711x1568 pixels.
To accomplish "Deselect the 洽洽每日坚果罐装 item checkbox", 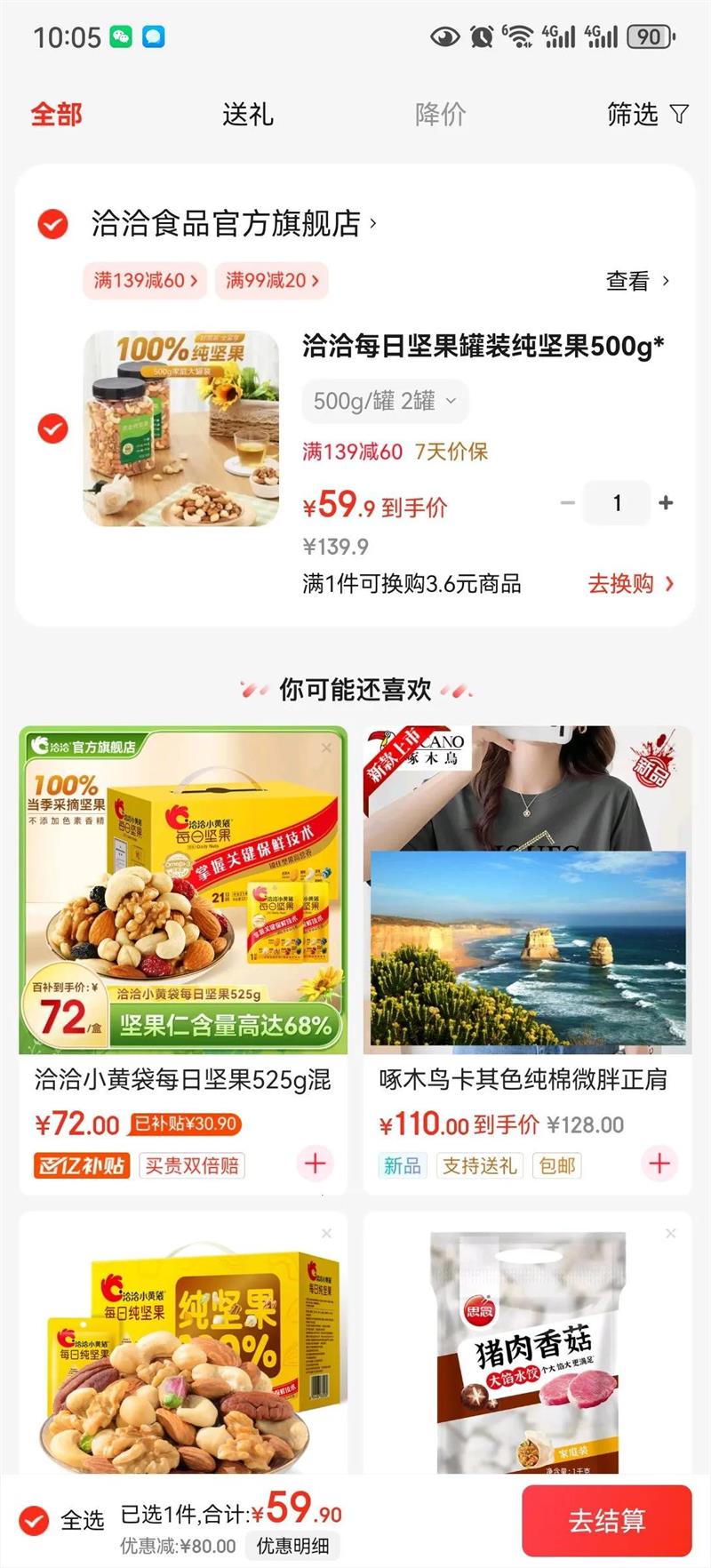I will (x=52, y=429).
